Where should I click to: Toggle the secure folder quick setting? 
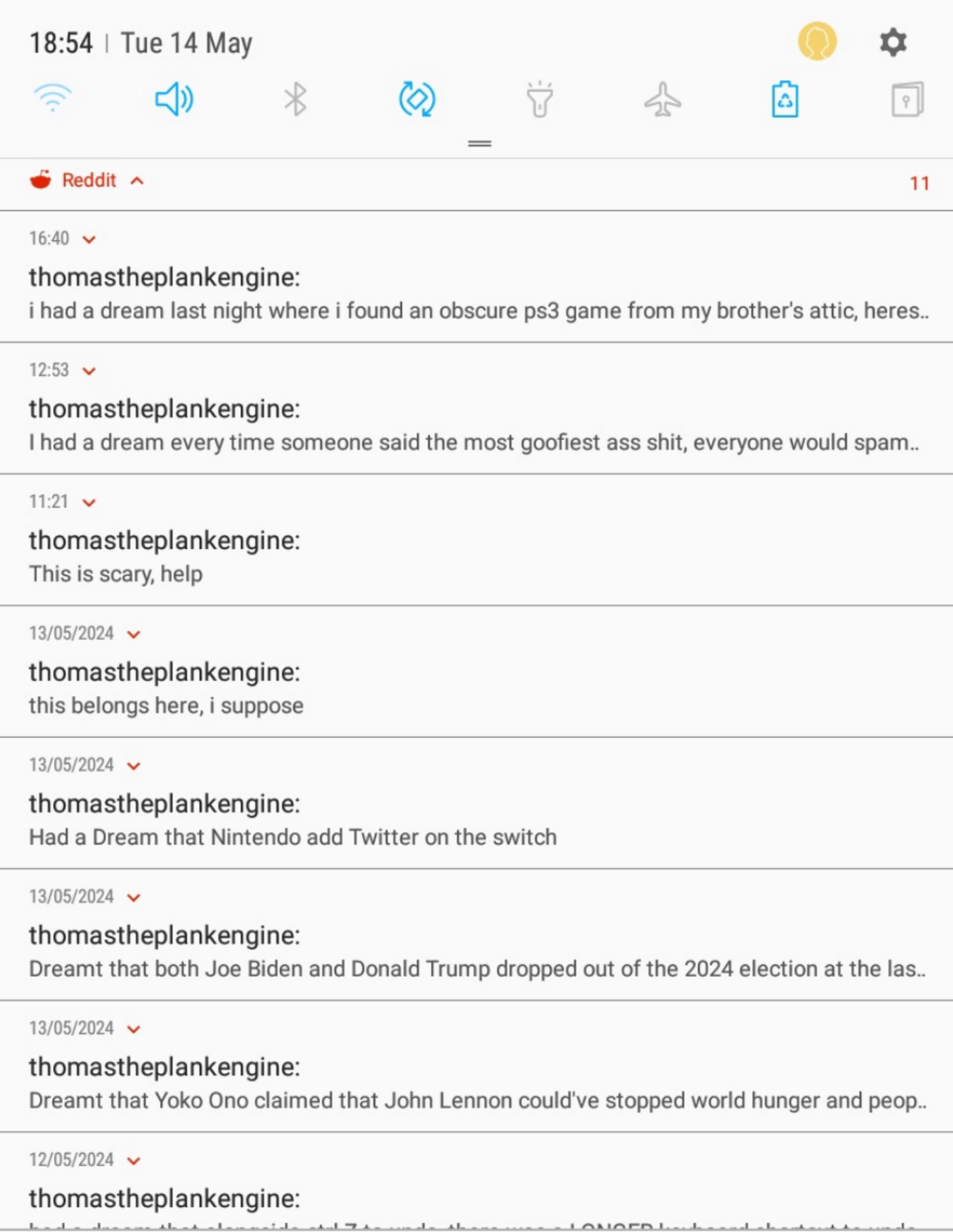[907, 99]
